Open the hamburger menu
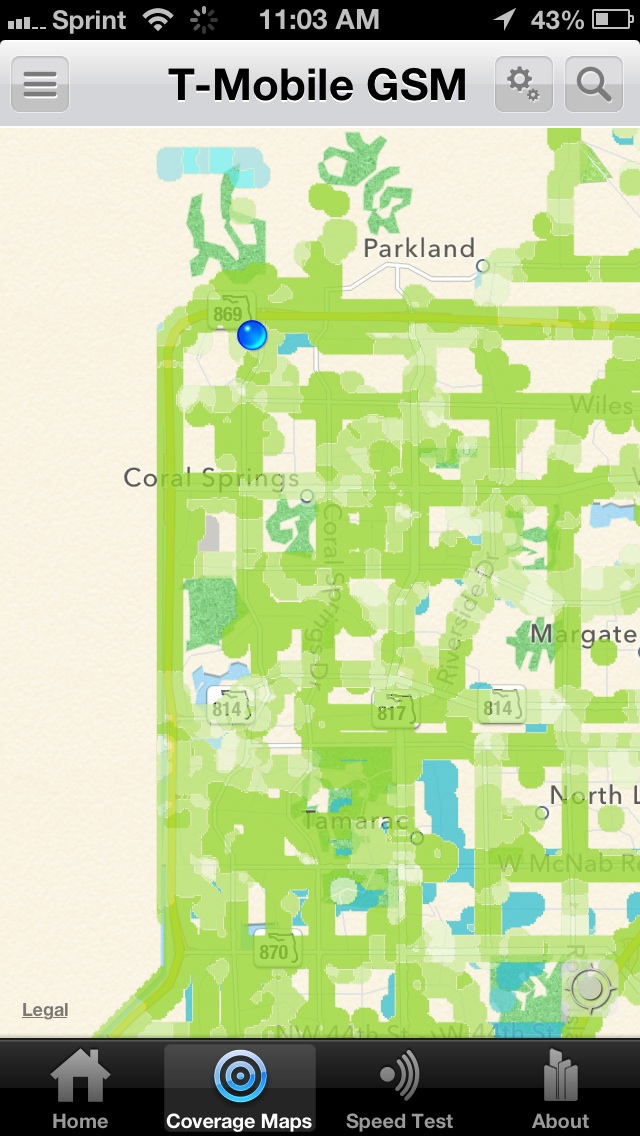This screenshot has width=640, height=1136. click(40, 85)
